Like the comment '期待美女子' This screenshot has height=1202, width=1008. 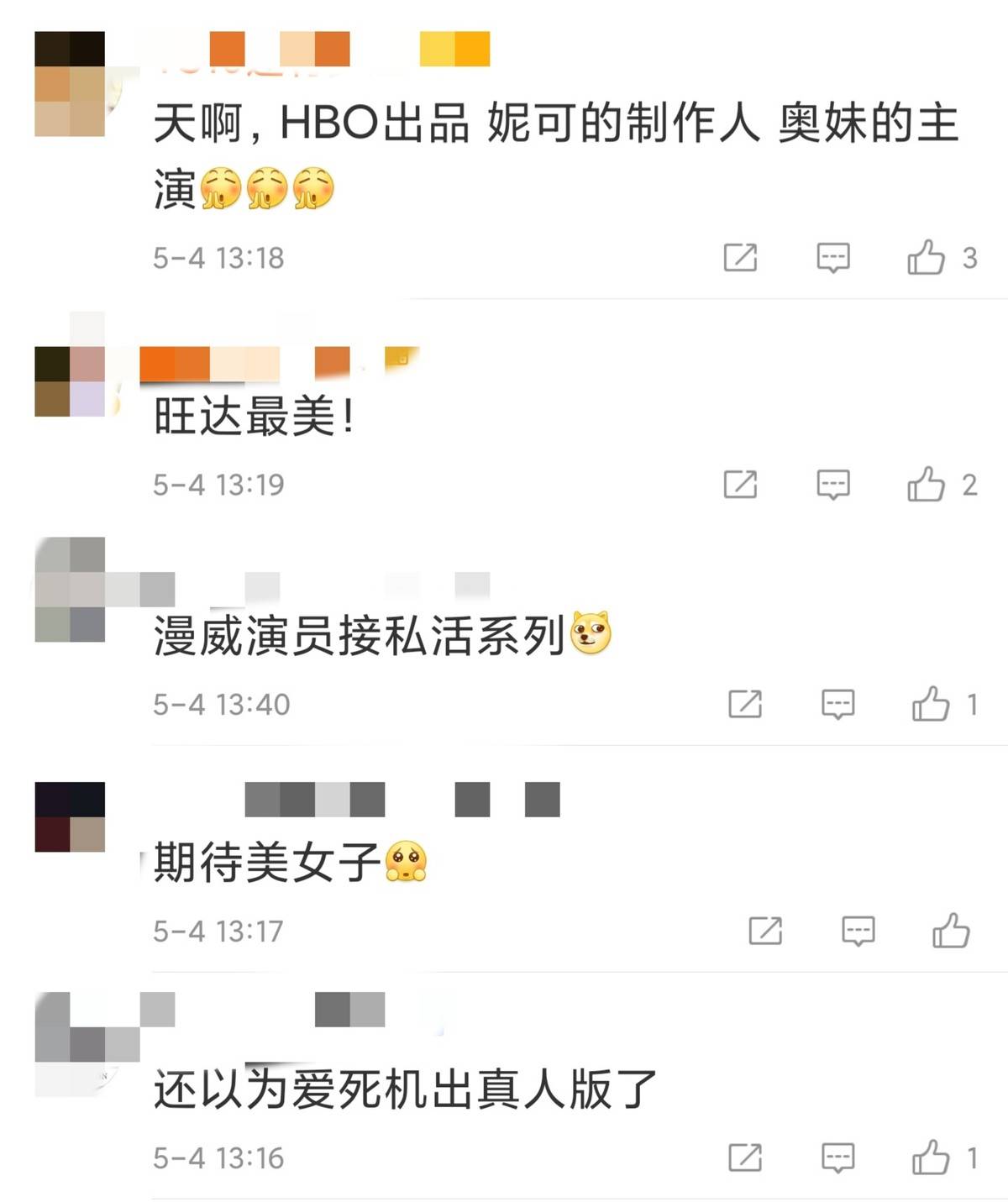[x=951, y=931]
